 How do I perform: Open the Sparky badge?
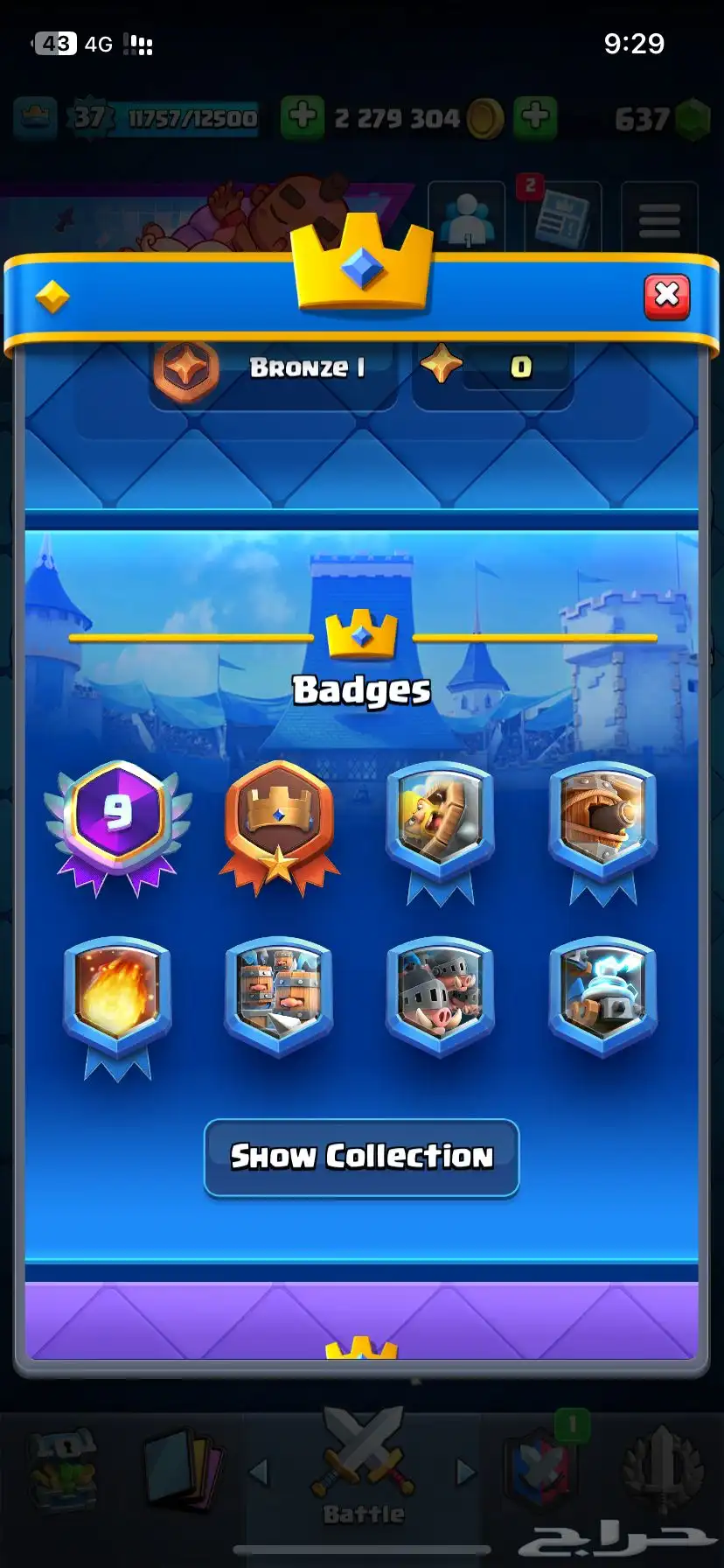(602, 996)
